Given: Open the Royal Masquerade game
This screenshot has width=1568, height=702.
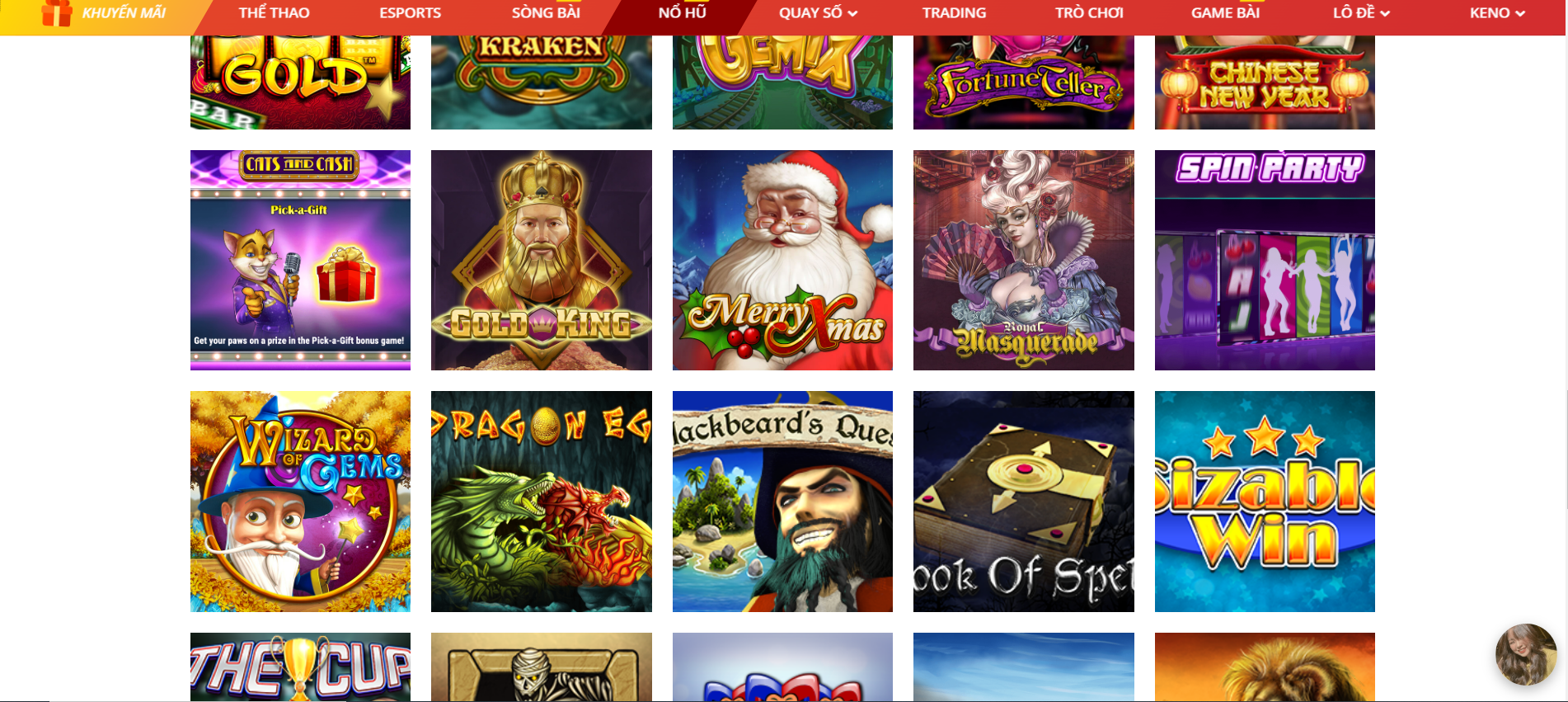Looking at the screenshot, I should [1023, 260].
